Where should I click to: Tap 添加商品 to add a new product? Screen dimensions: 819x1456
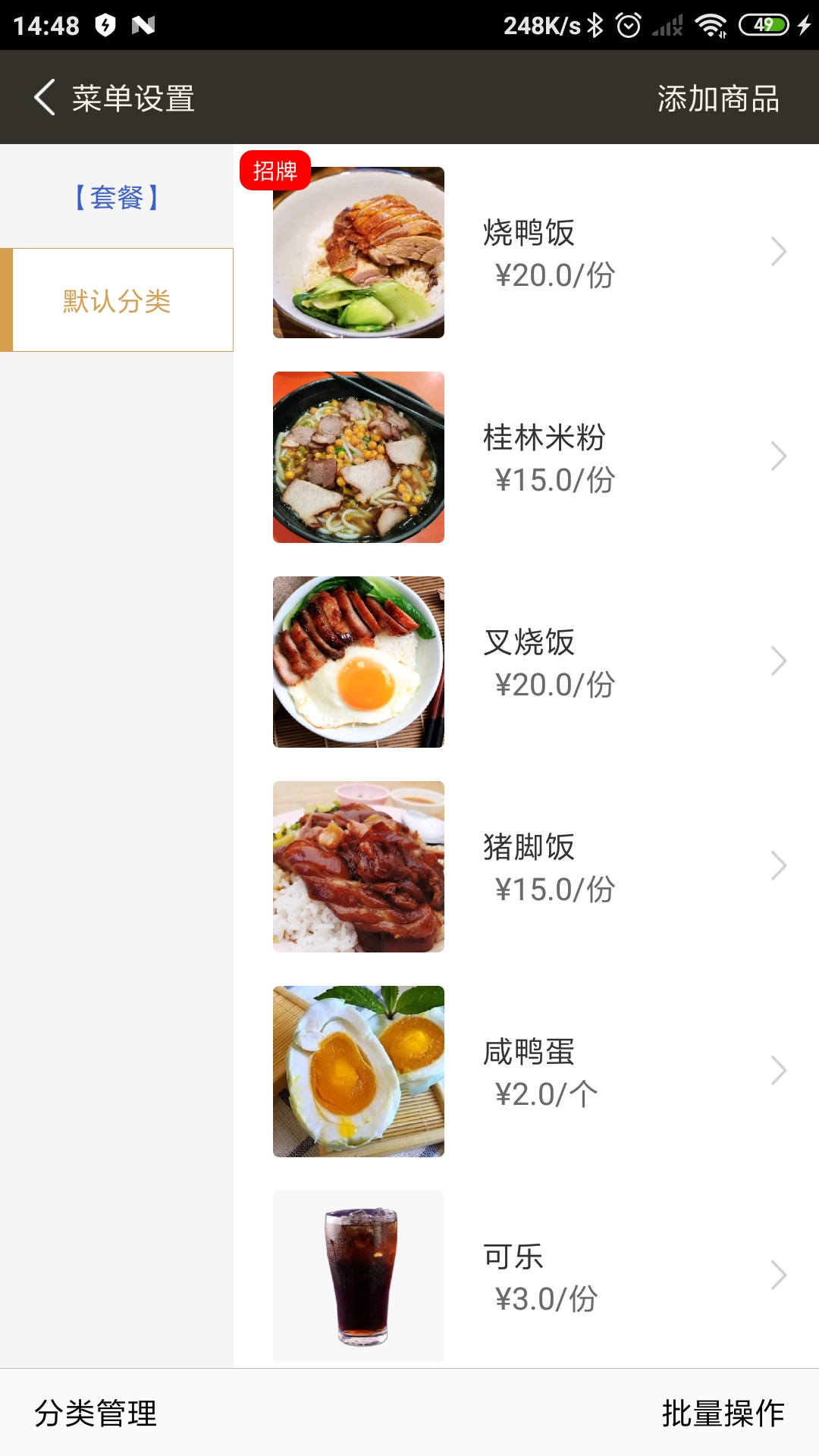(718, 99)
